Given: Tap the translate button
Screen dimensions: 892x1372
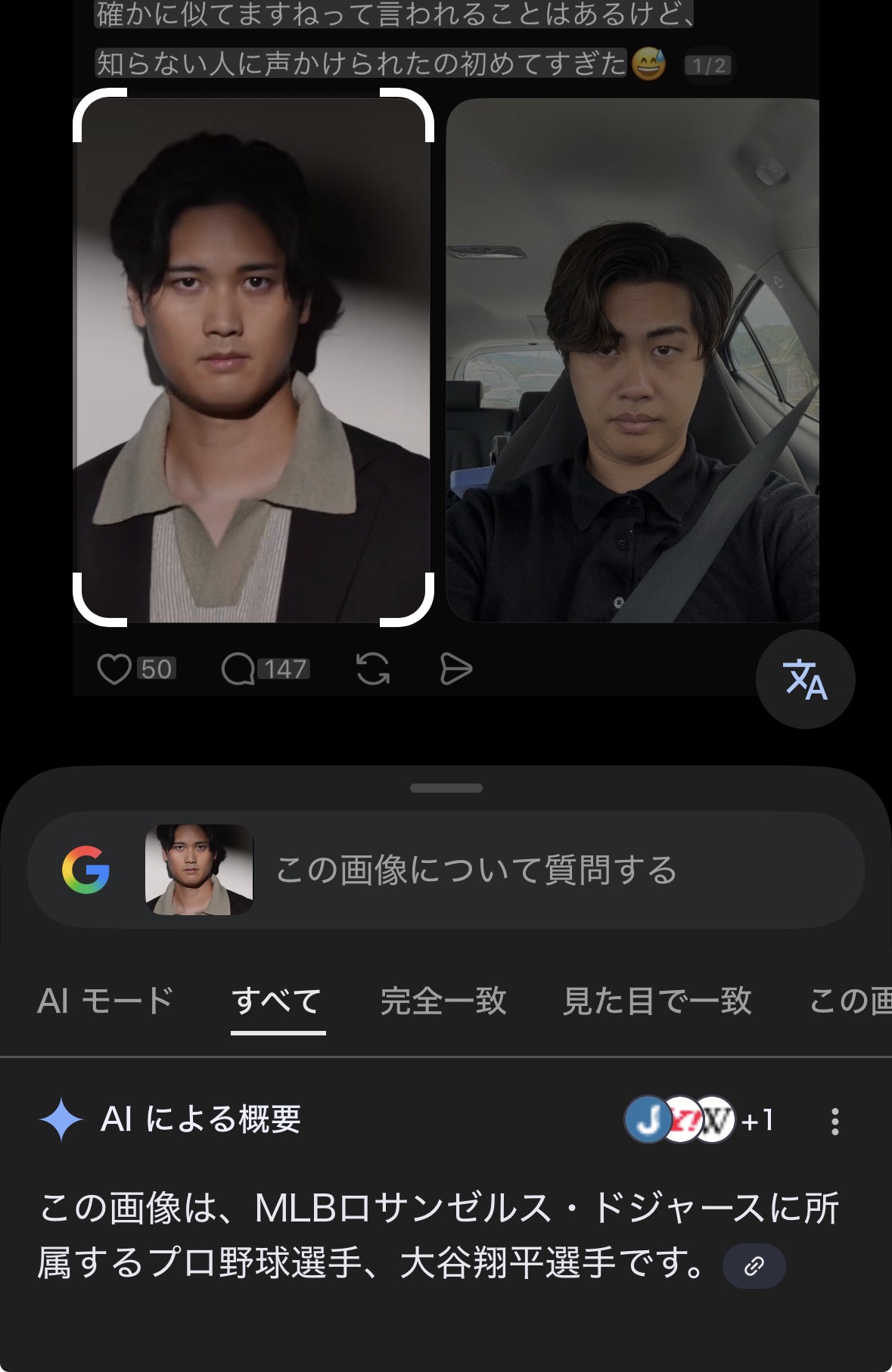Looking at the screenshot, I should pyautogui.click(x=805, y=678).
